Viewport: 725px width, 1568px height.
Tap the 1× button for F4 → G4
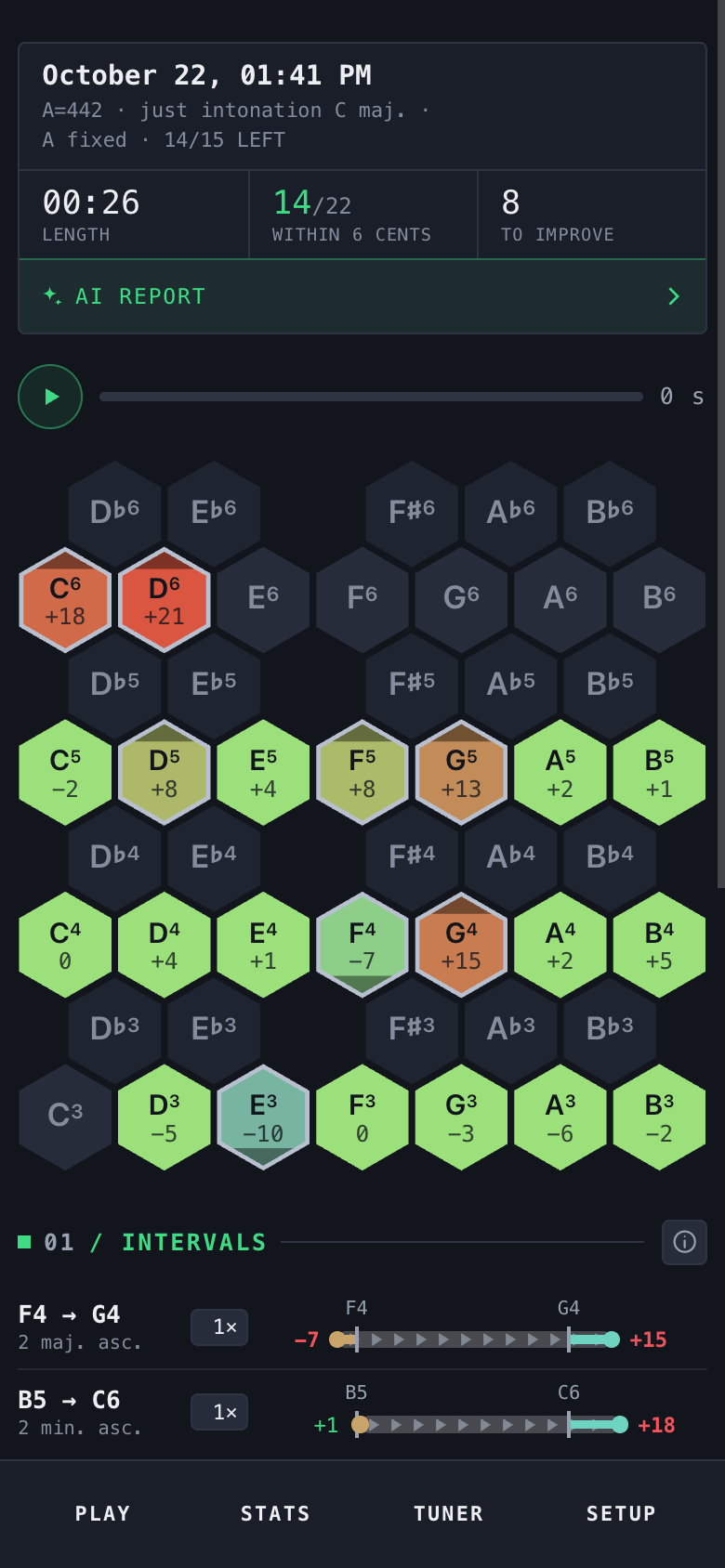219,1327
